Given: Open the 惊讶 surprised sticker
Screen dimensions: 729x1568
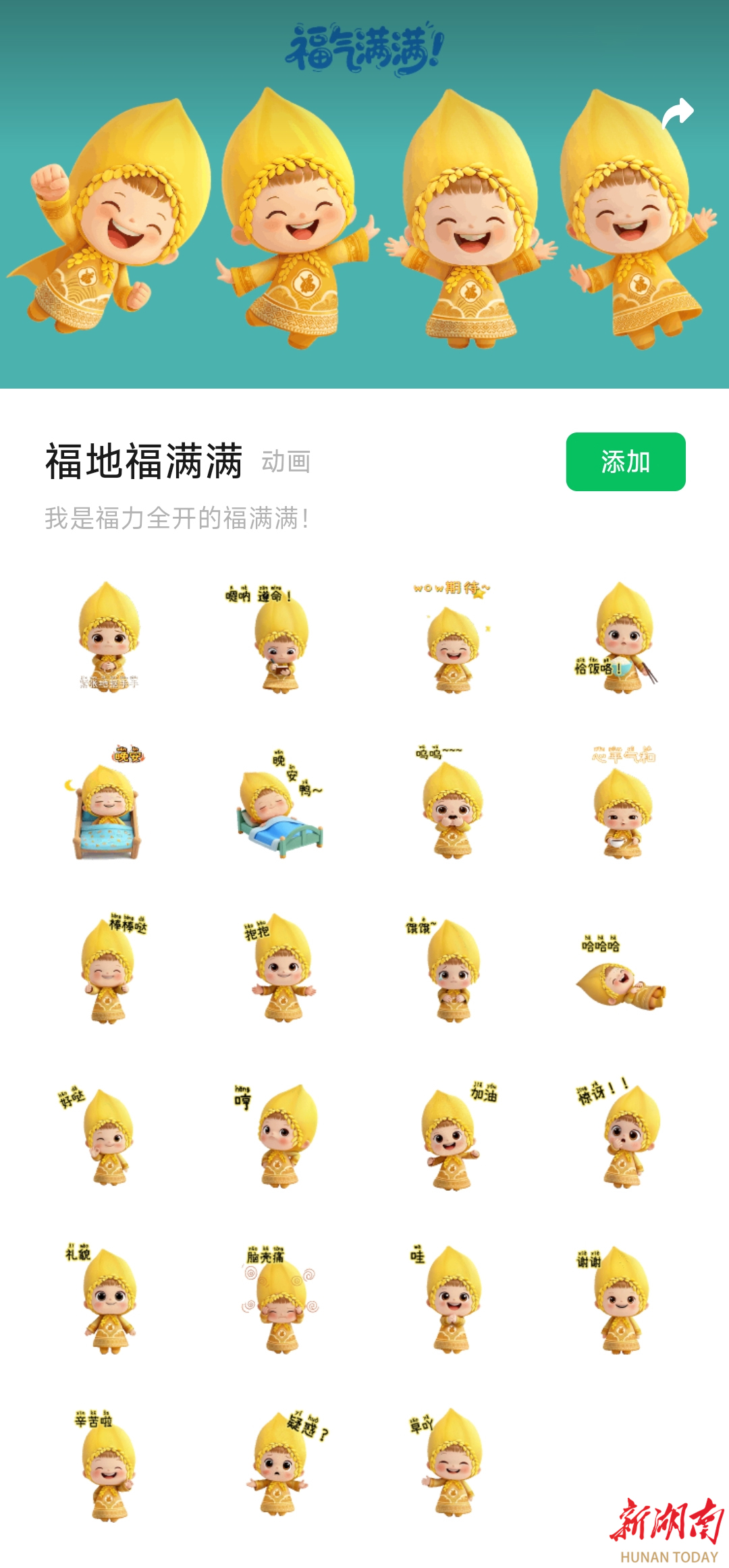Looking at the screenshot, I should point(624,1137).
